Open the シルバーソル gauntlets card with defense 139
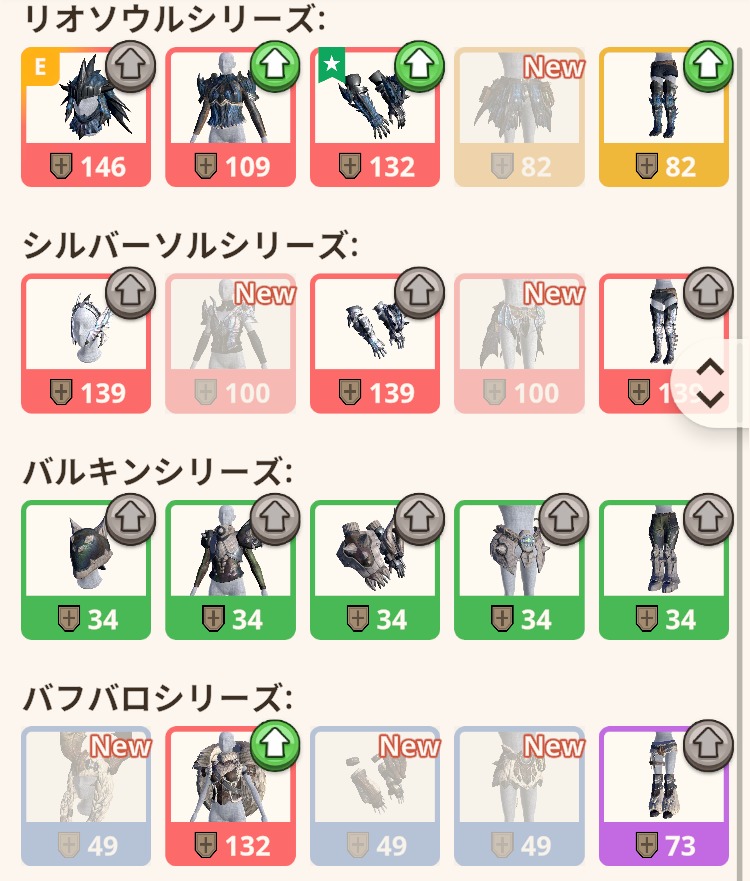 pyautogui.click(x=375, y=344)
